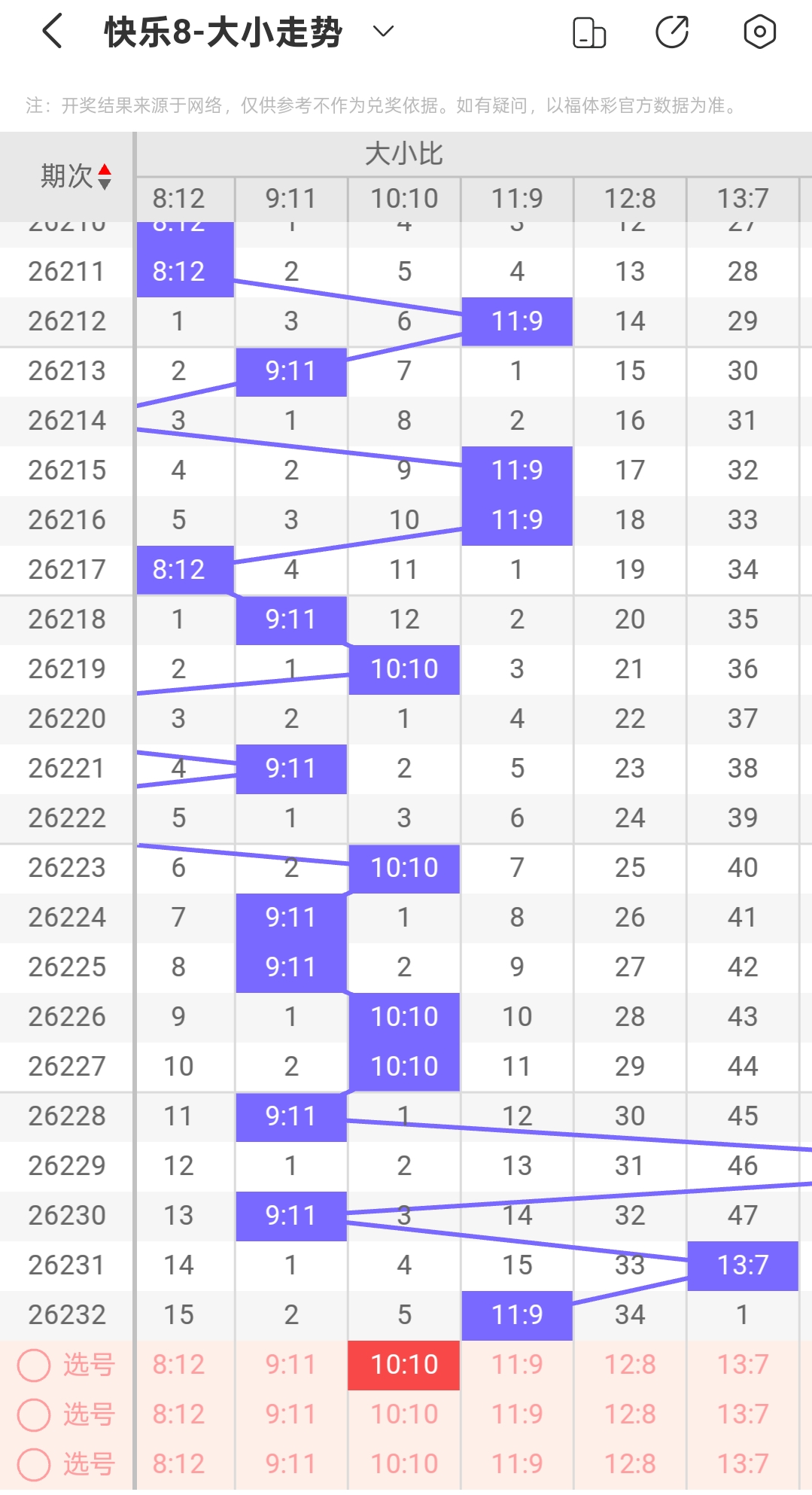
Task: Choose 10:10 in the third 选号 row
Action: click(x=404, y=1464)
